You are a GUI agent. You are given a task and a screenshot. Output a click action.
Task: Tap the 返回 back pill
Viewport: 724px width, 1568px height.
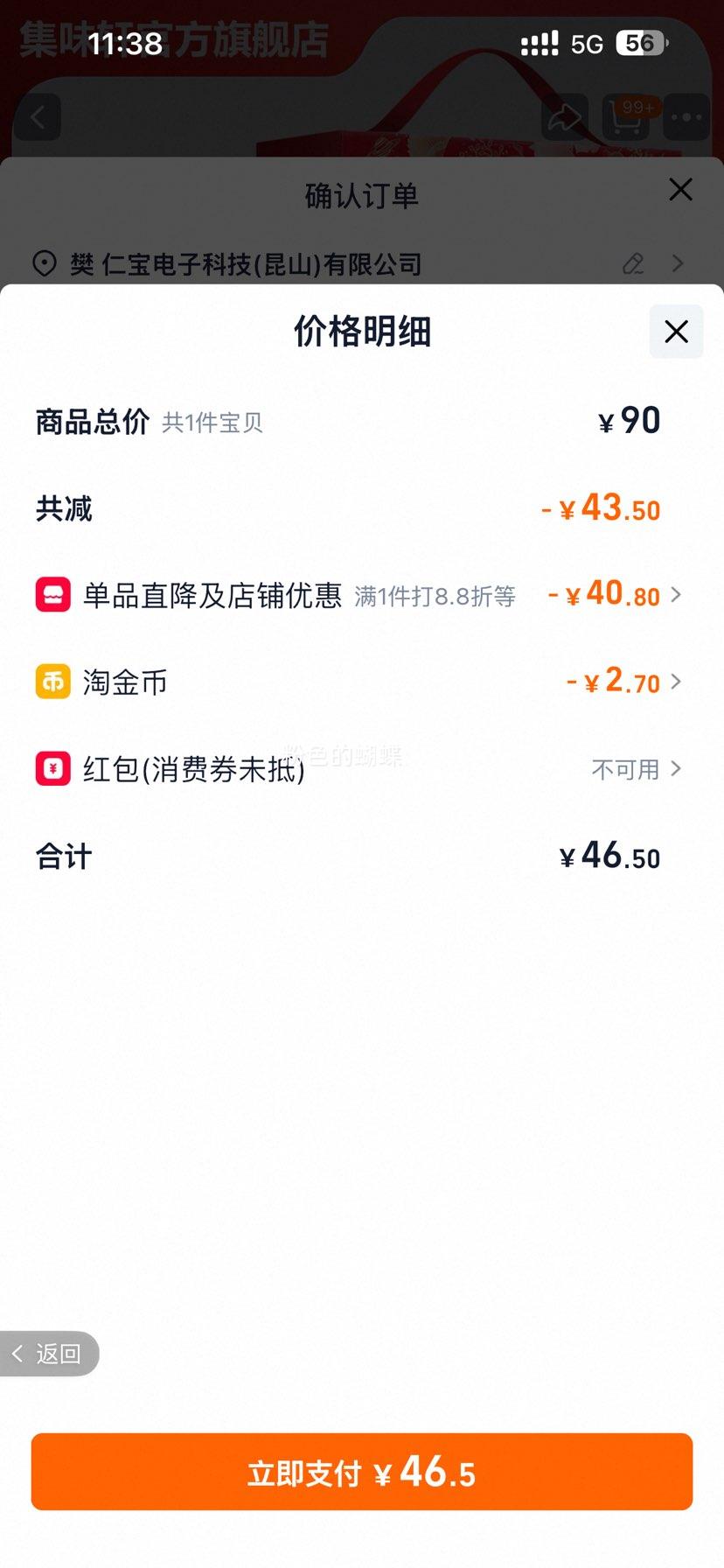tap(49, 1354)
